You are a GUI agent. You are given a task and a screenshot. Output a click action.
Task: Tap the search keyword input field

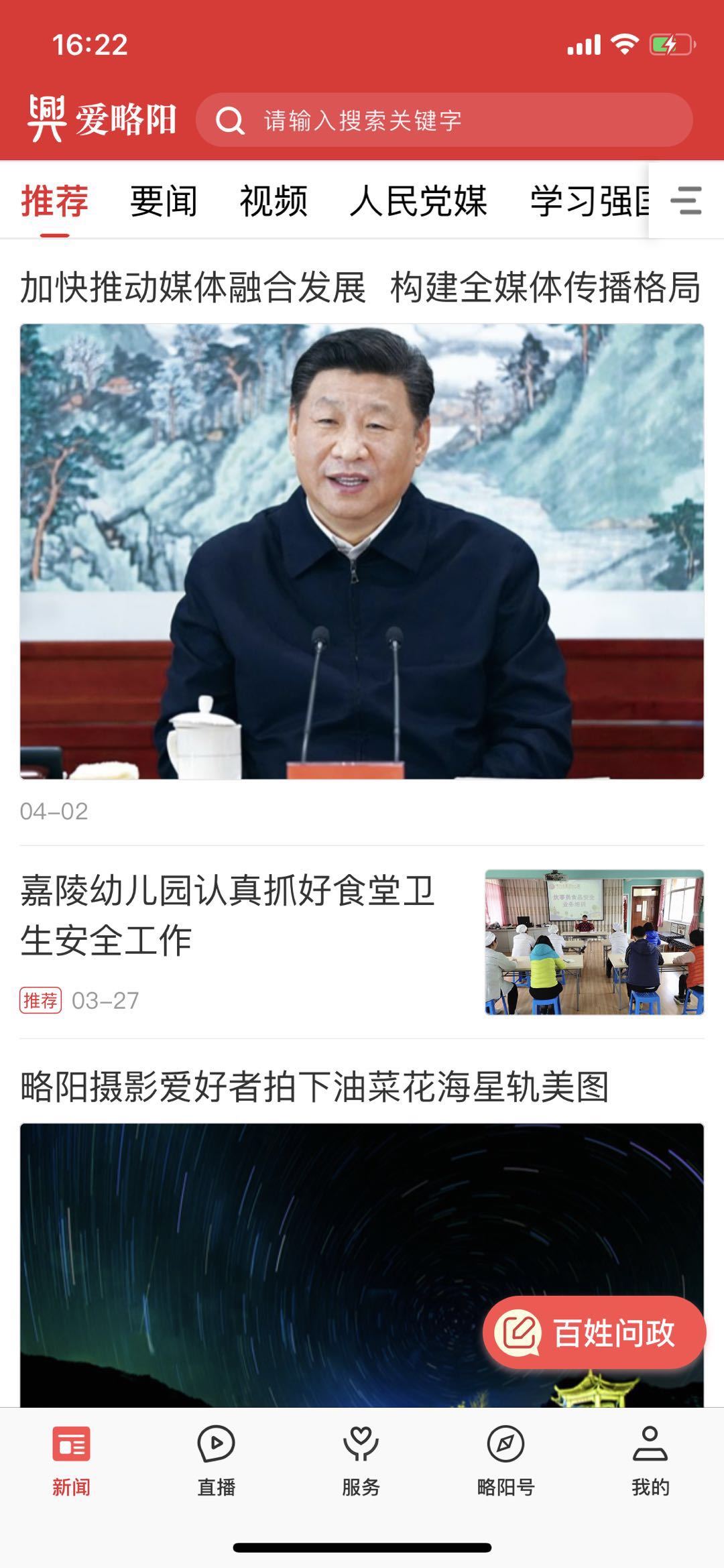click(442, 121)
